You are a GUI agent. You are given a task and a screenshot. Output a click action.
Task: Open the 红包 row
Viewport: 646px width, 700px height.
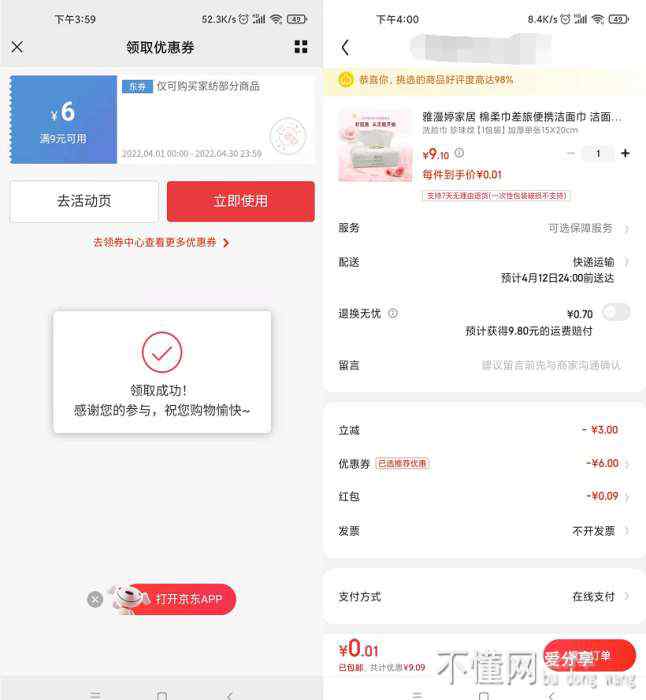(x=486, y=496)
